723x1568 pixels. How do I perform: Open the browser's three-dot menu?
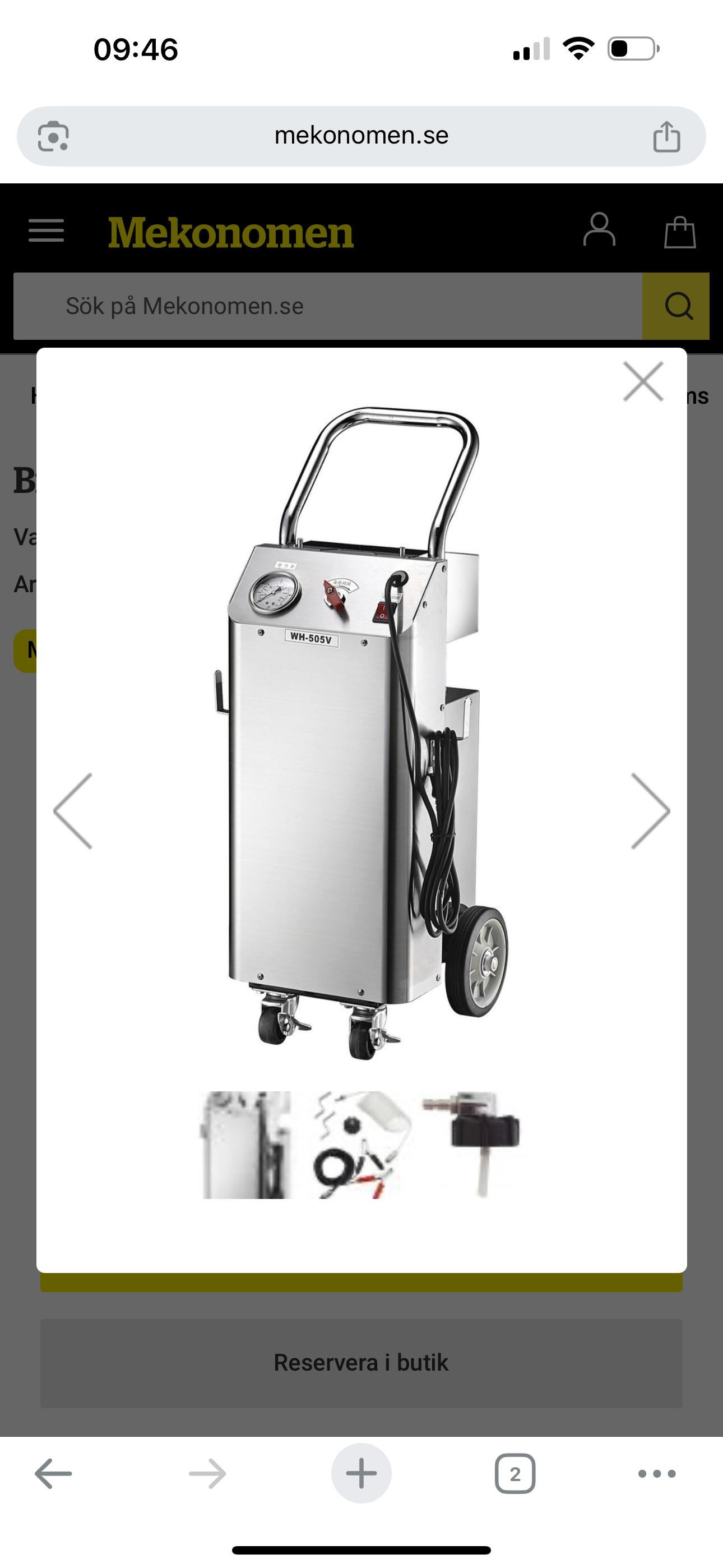pos(657,1474)
